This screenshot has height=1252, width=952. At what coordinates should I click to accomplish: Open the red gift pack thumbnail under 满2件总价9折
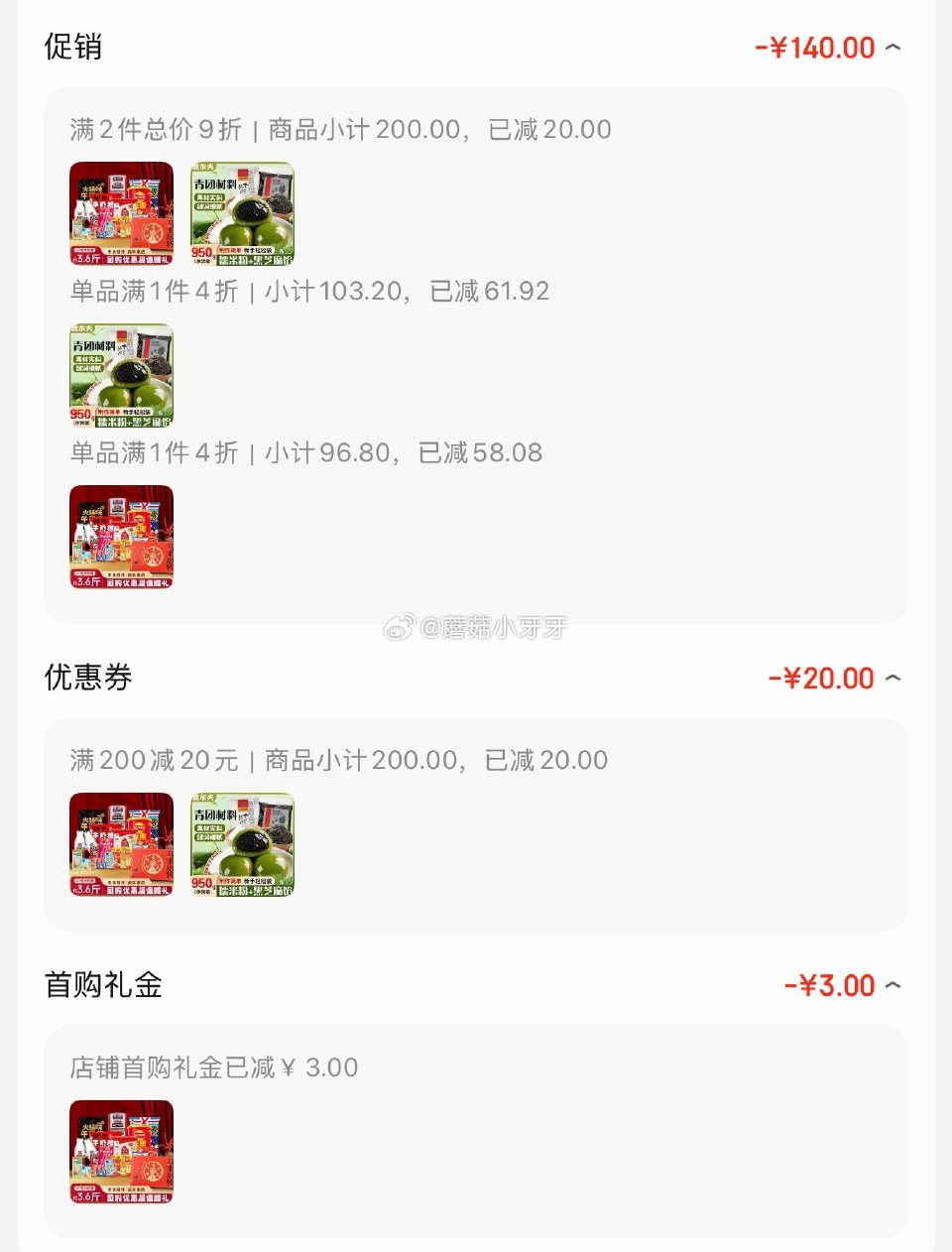coord(120,213)
